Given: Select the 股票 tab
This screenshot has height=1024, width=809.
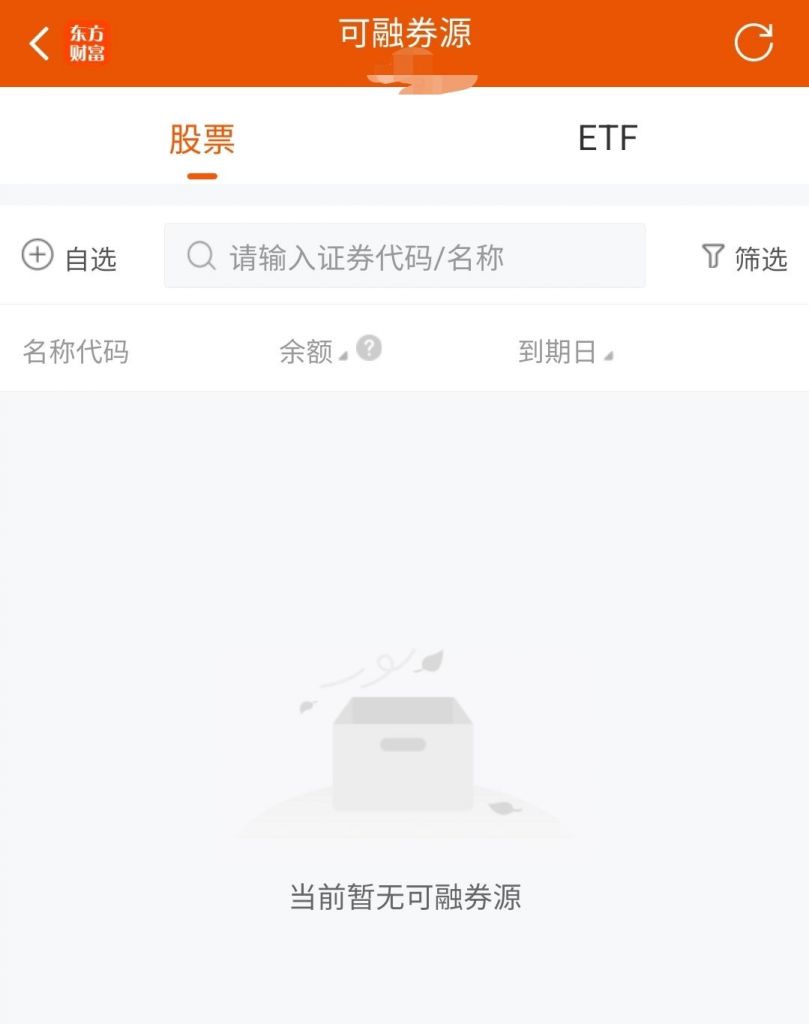Looking at the screenshot, I should point(202,138).
